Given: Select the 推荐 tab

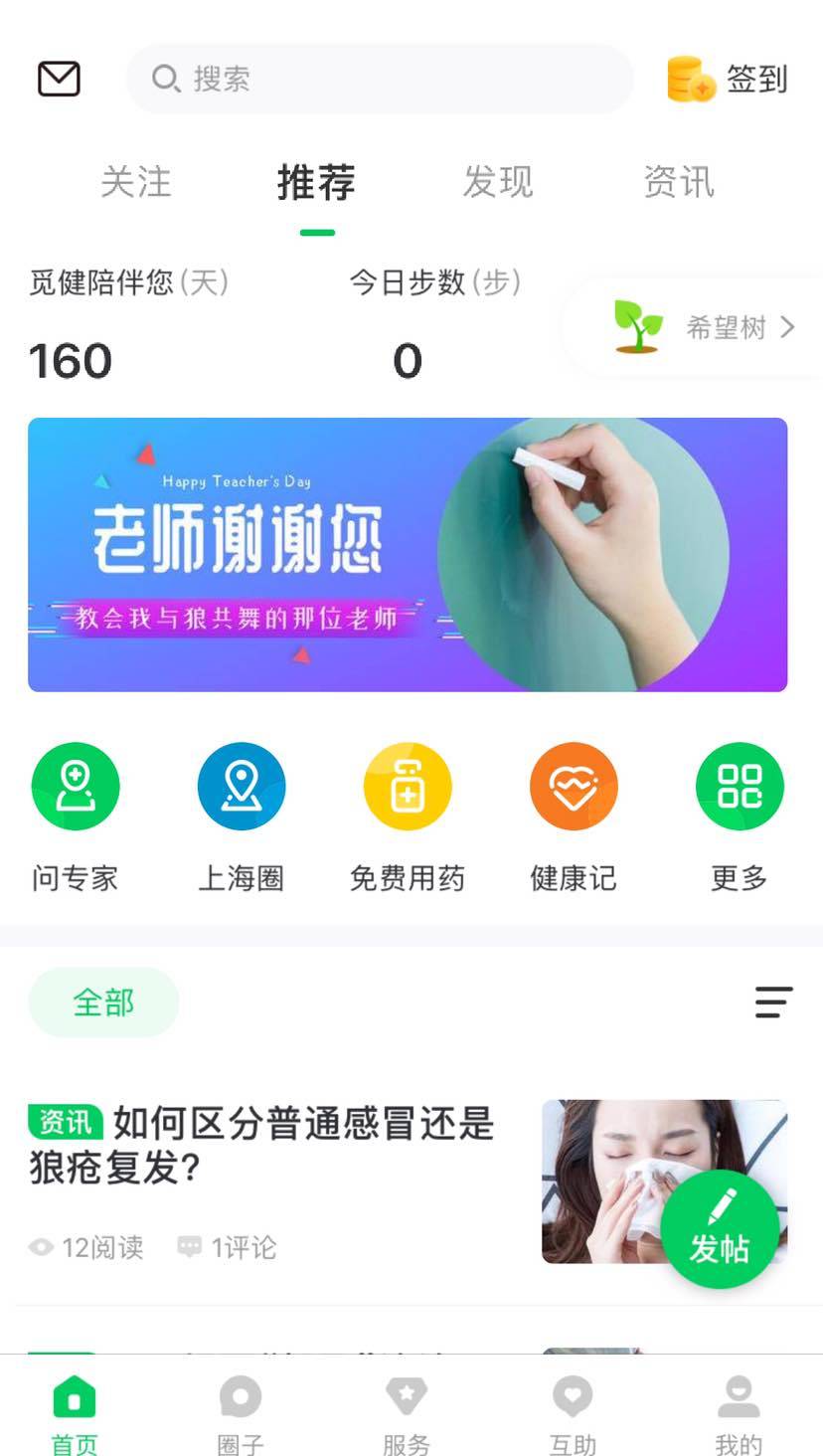Looking at the screenshot, I should [x=316, y=183].
